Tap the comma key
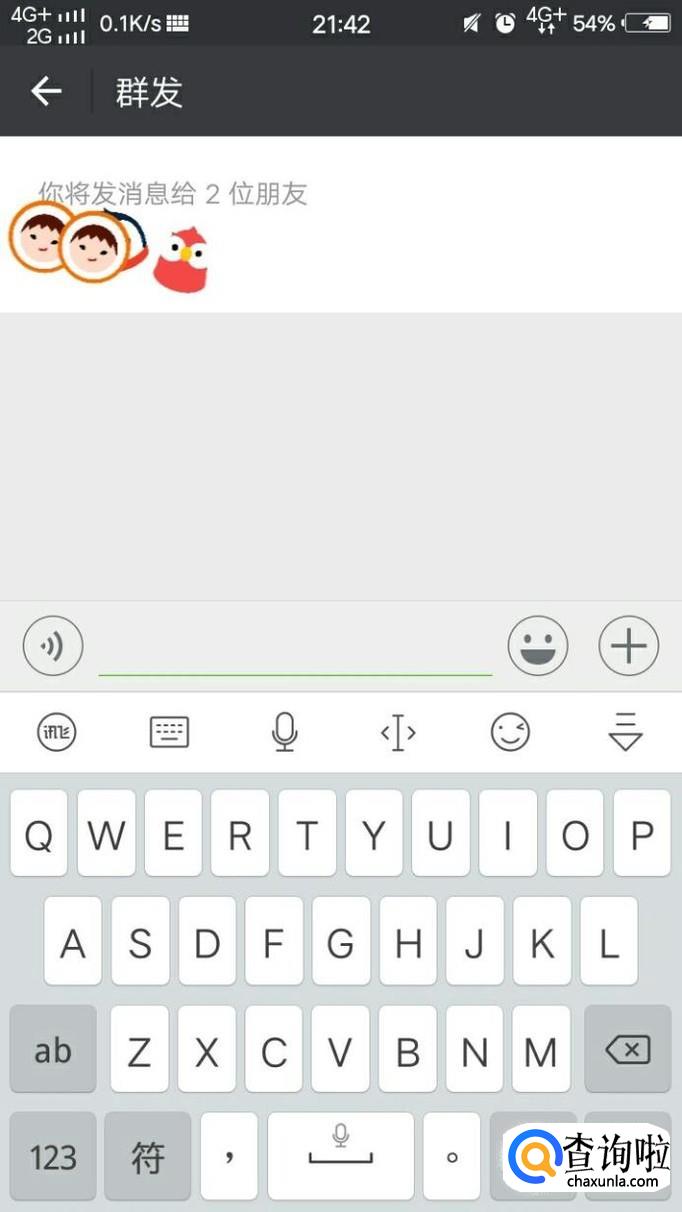This screenshot has width=682, height=1212. click(x=229, y=1157)
